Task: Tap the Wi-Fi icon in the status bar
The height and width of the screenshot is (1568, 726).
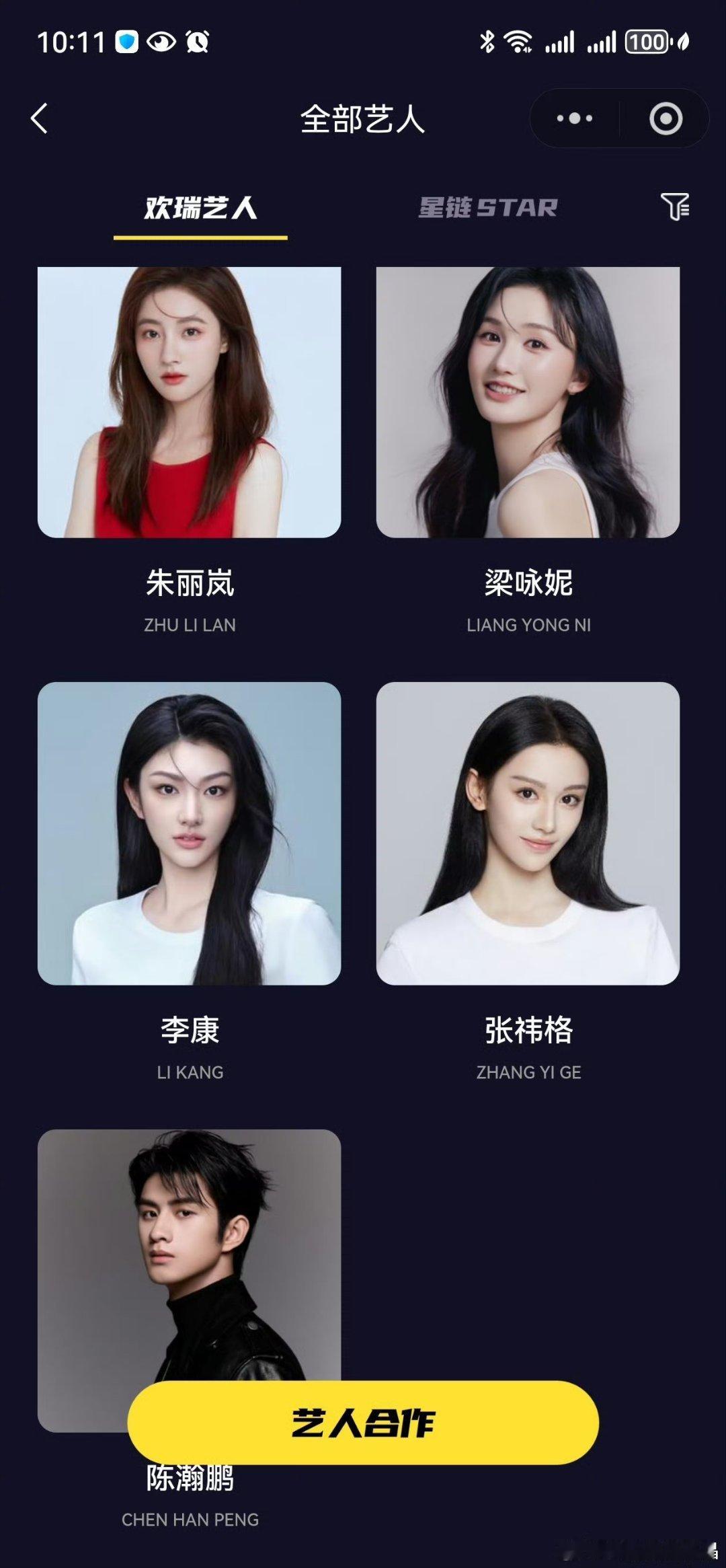Action: pos(518,42)
